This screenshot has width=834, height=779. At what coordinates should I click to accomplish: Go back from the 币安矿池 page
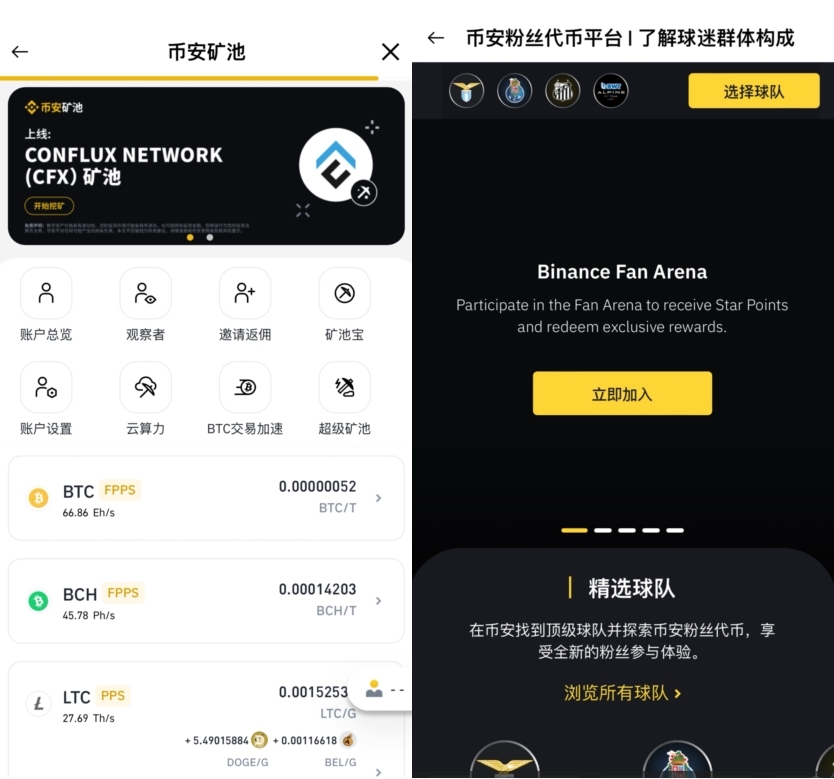(20, 52)
